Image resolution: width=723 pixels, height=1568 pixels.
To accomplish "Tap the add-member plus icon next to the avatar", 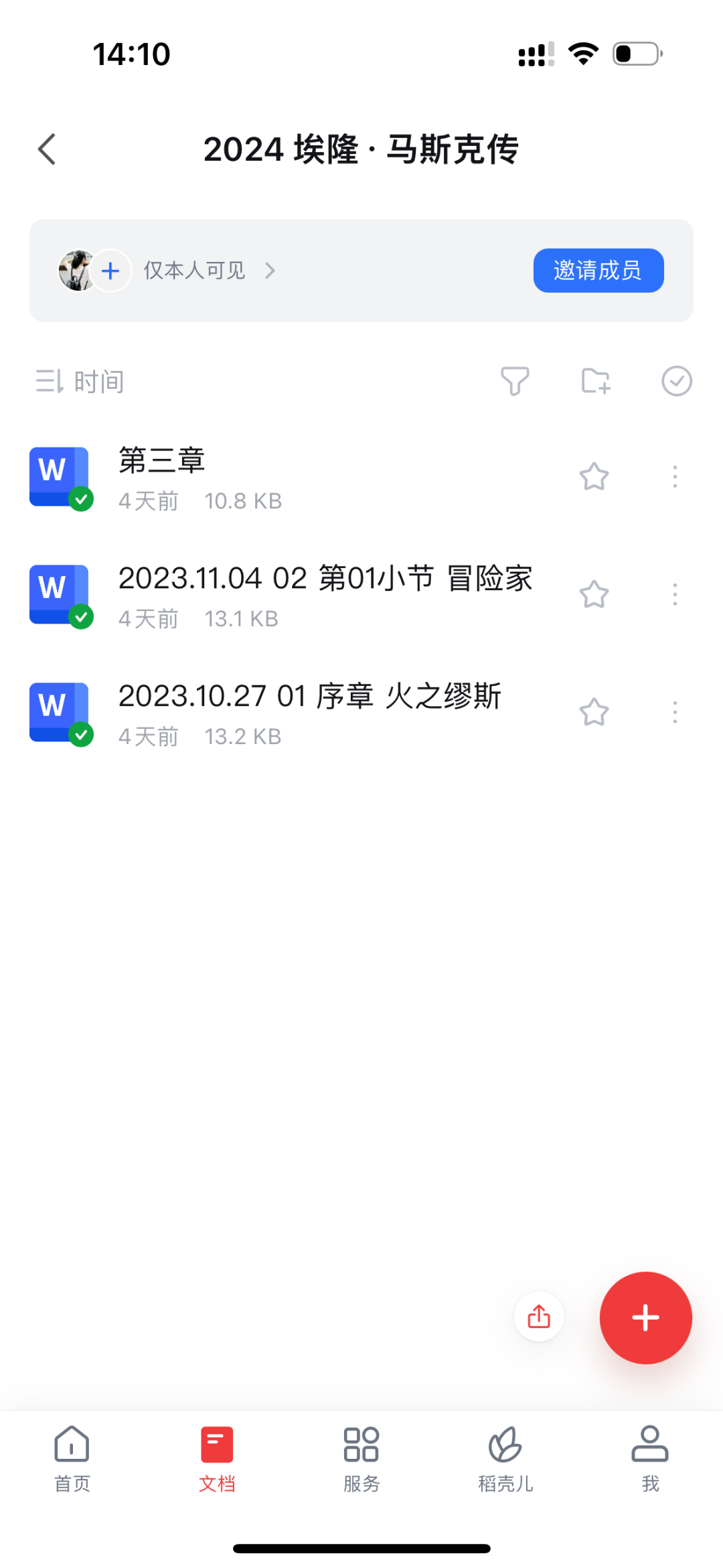I will (x=110, y=270).
